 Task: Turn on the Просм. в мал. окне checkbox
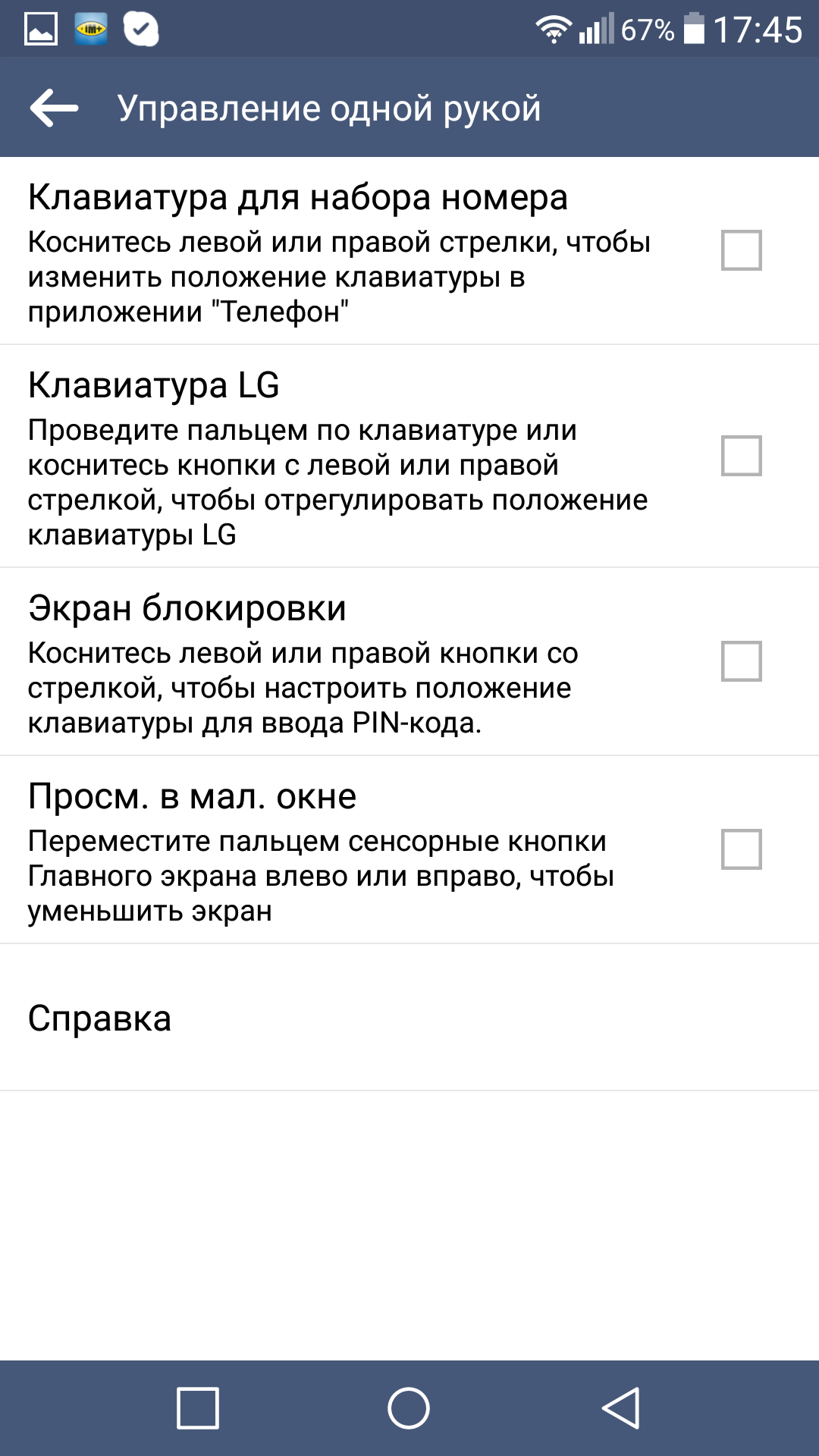tap(741, 849)
